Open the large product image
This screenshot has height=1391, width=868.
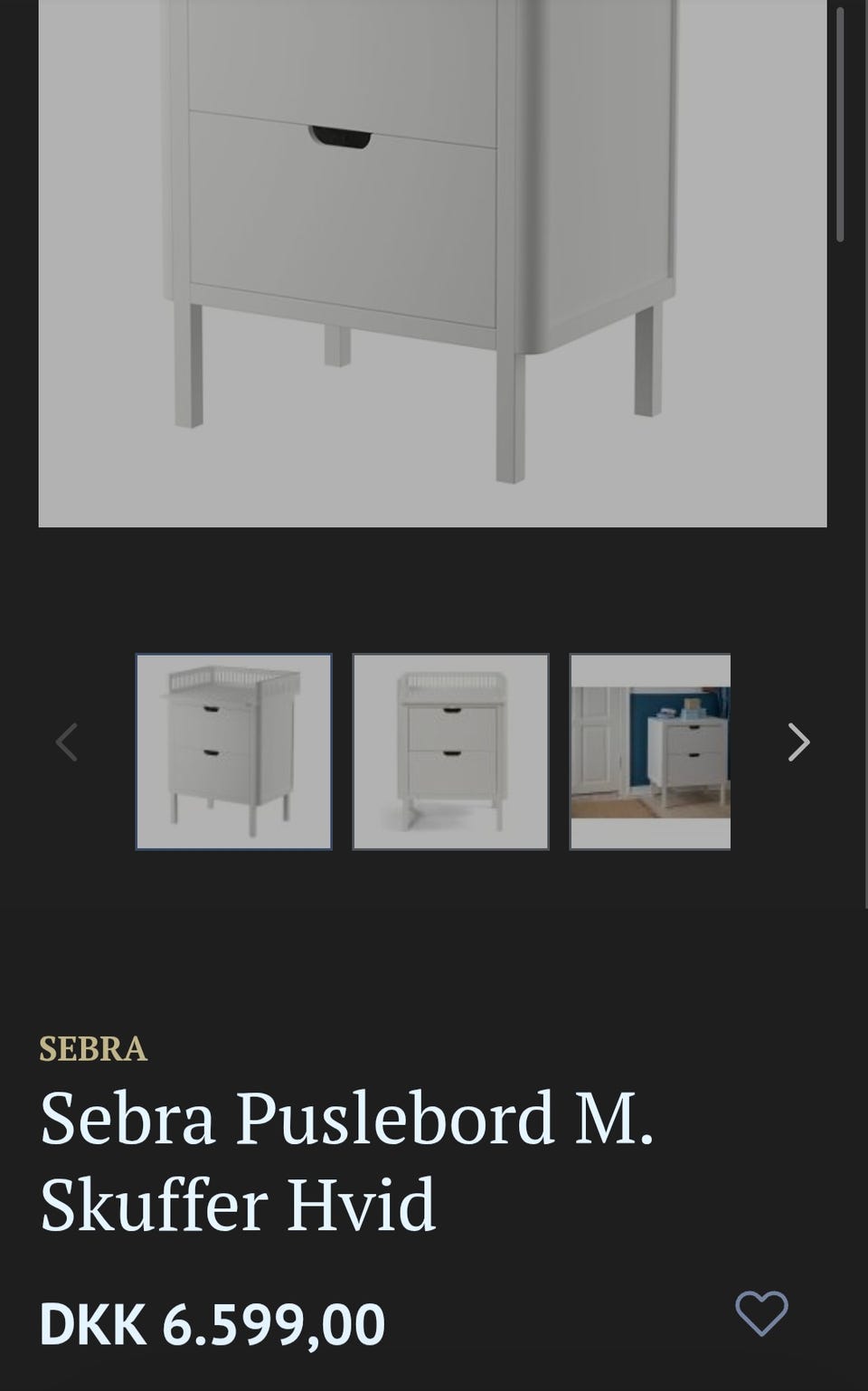tap(432, 263)
